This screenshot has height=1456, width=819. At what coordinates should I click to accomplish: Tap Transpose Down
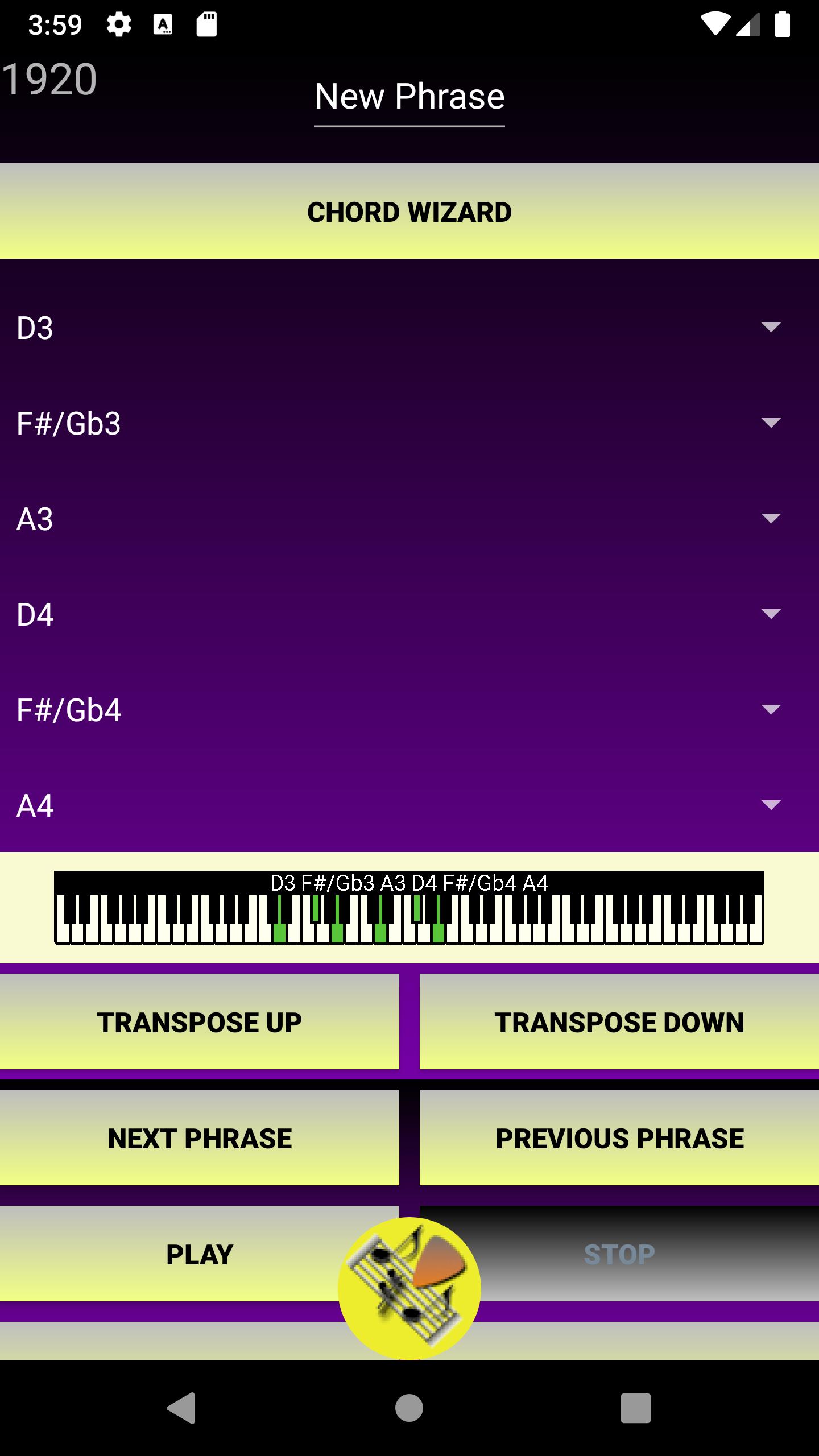click(619, 1022)
